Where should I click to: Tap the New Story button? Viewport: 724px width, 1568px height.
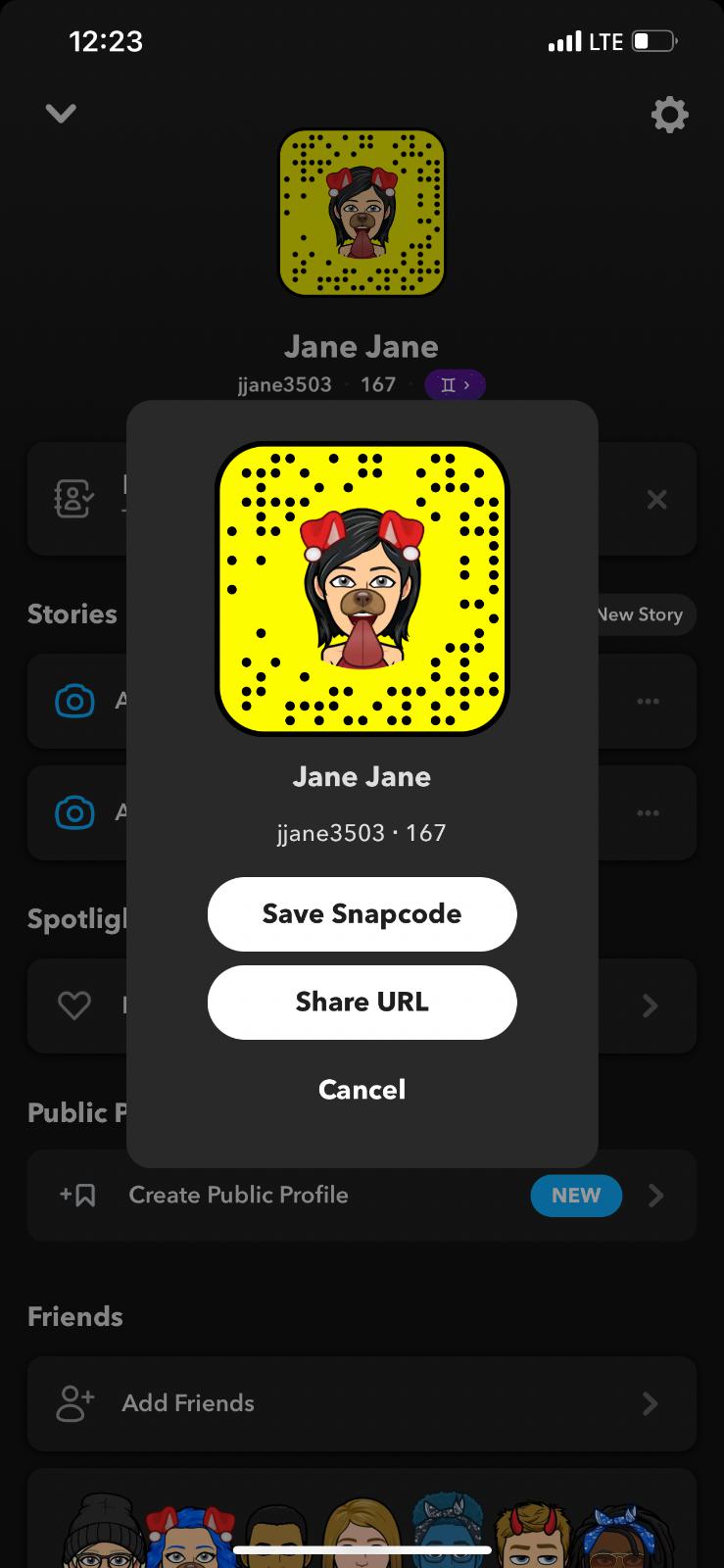click(x=645, y=614)
